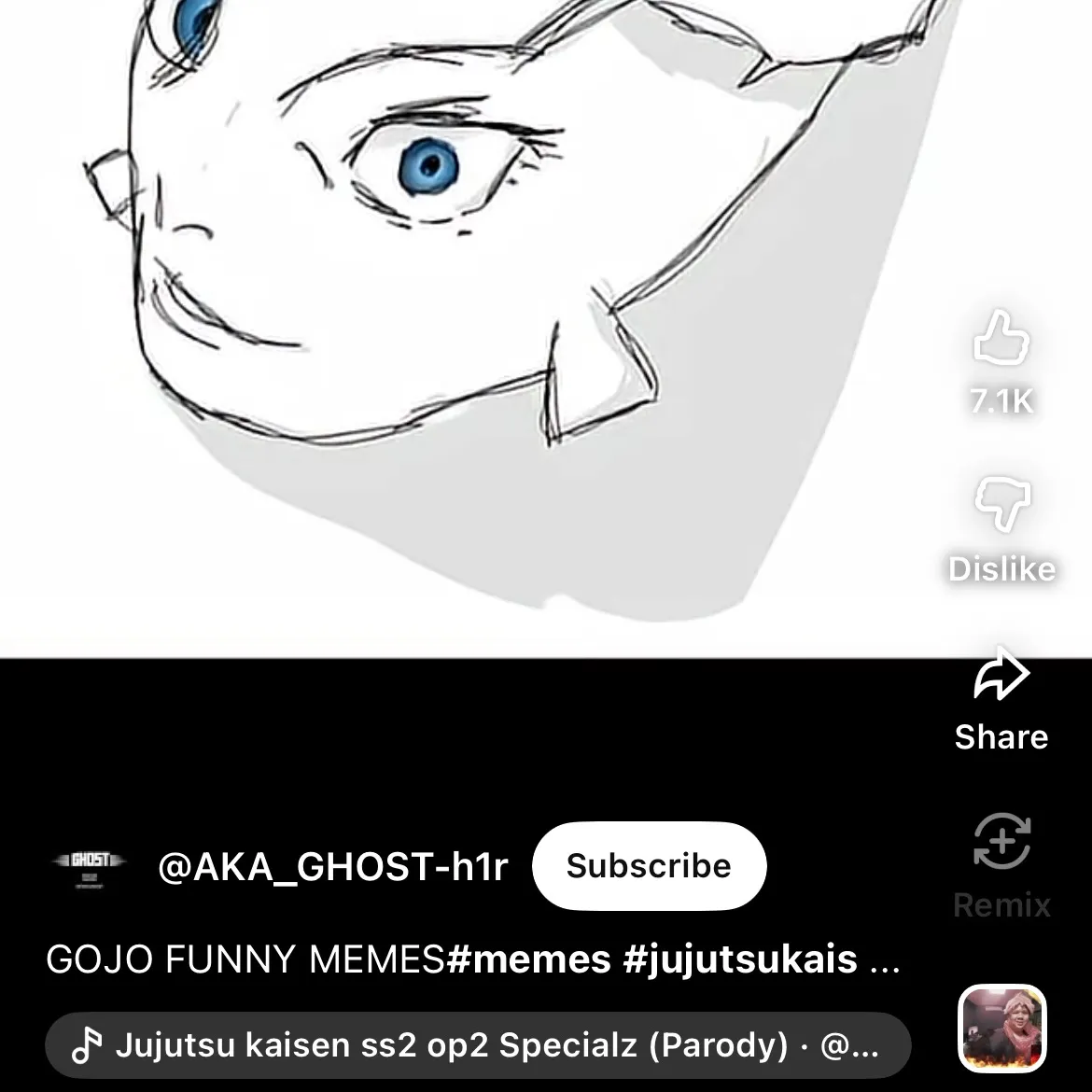Expand the GOJO FUNNY MEMES description
This screenshot has height=1092, width=1092.
pyautogui.click(x=471, y=960)
